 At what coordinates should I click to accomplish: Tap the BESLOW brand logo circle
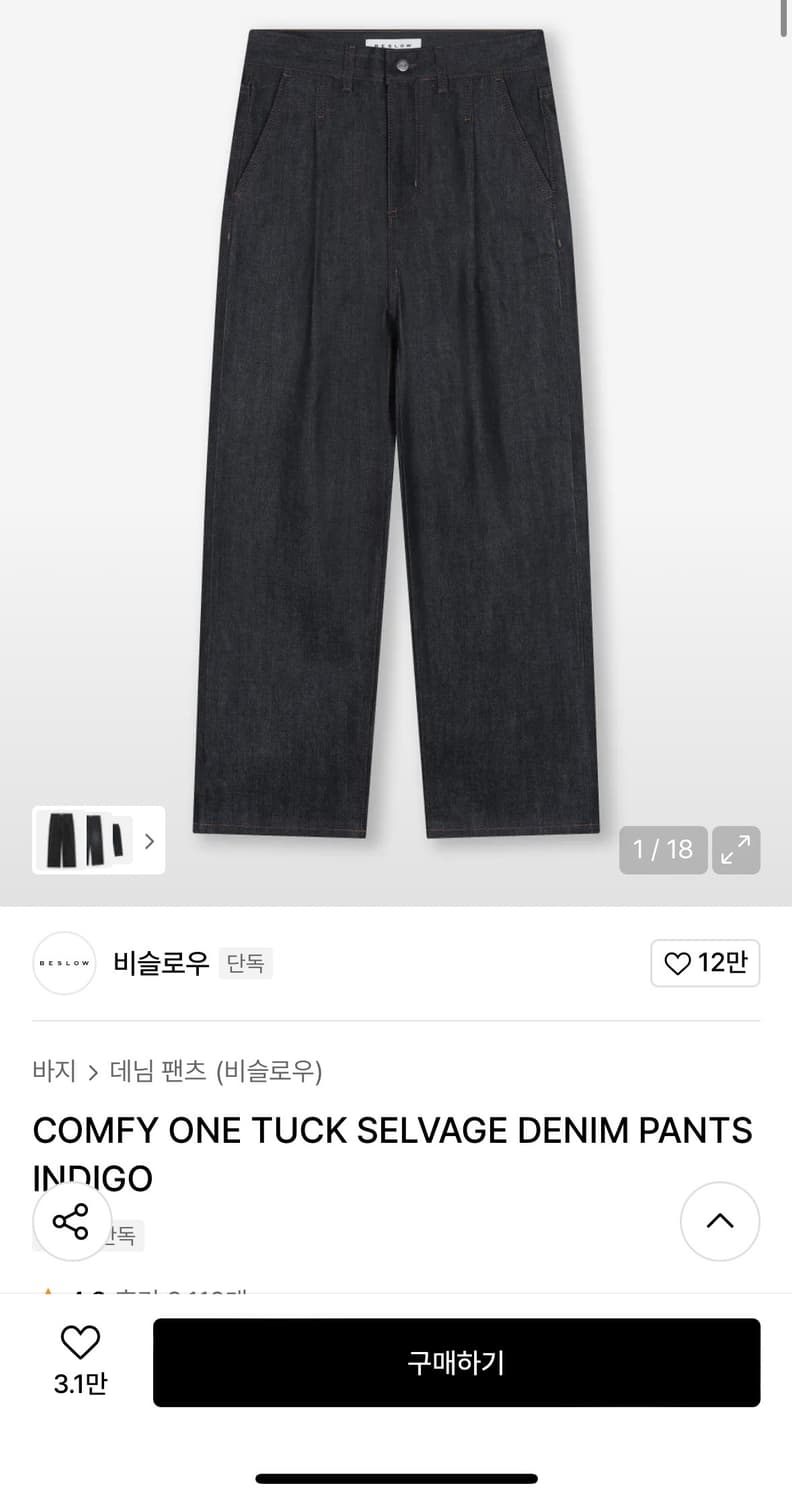coord(64,963)
